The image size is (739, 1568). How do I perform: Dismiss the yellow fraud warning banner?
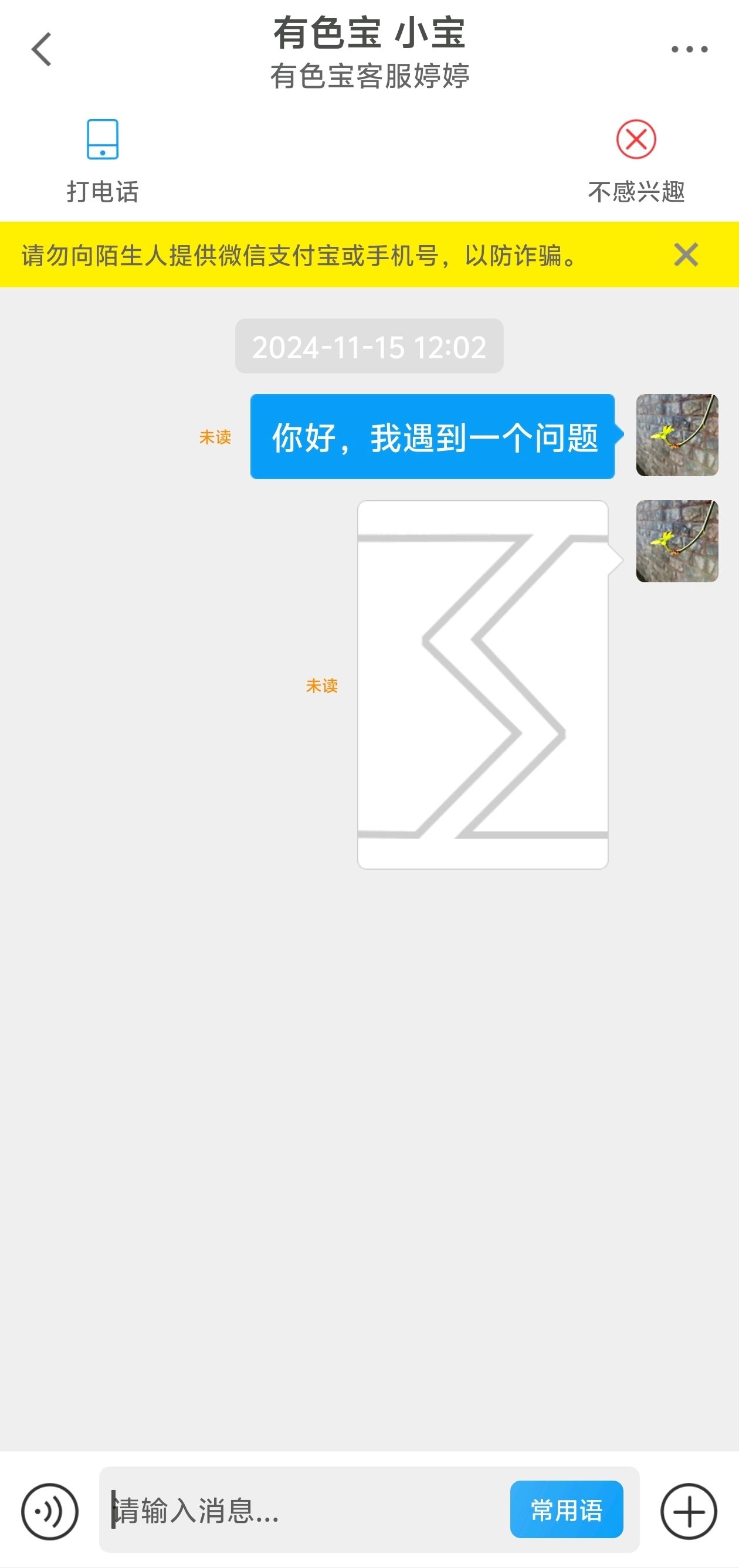[x=686, y=254]
